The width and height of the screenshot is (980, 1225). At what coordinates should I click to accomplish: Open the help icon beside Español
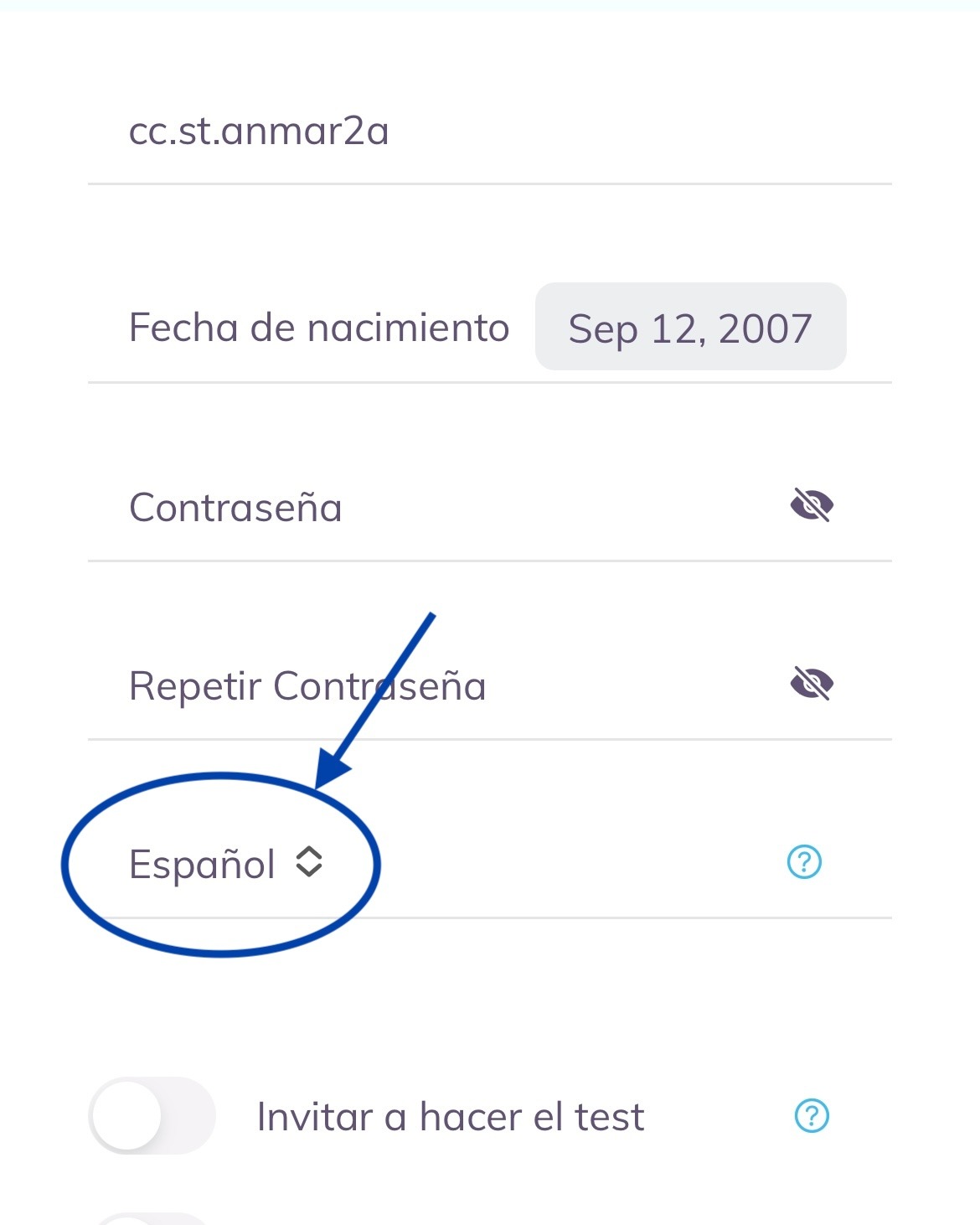point(804,861)
